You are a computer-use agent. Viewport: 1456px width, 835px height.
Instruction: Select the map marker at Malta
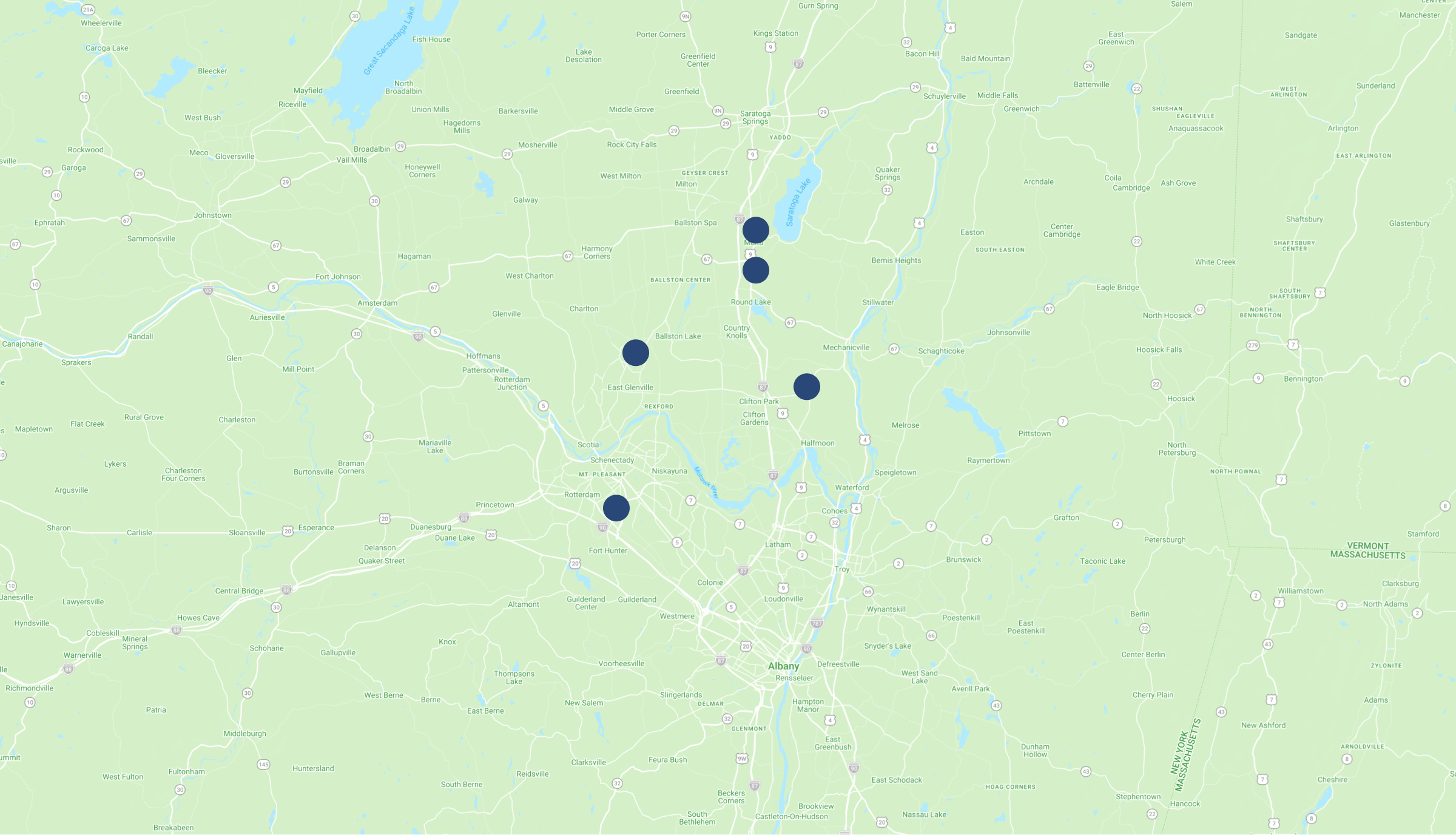756,231
